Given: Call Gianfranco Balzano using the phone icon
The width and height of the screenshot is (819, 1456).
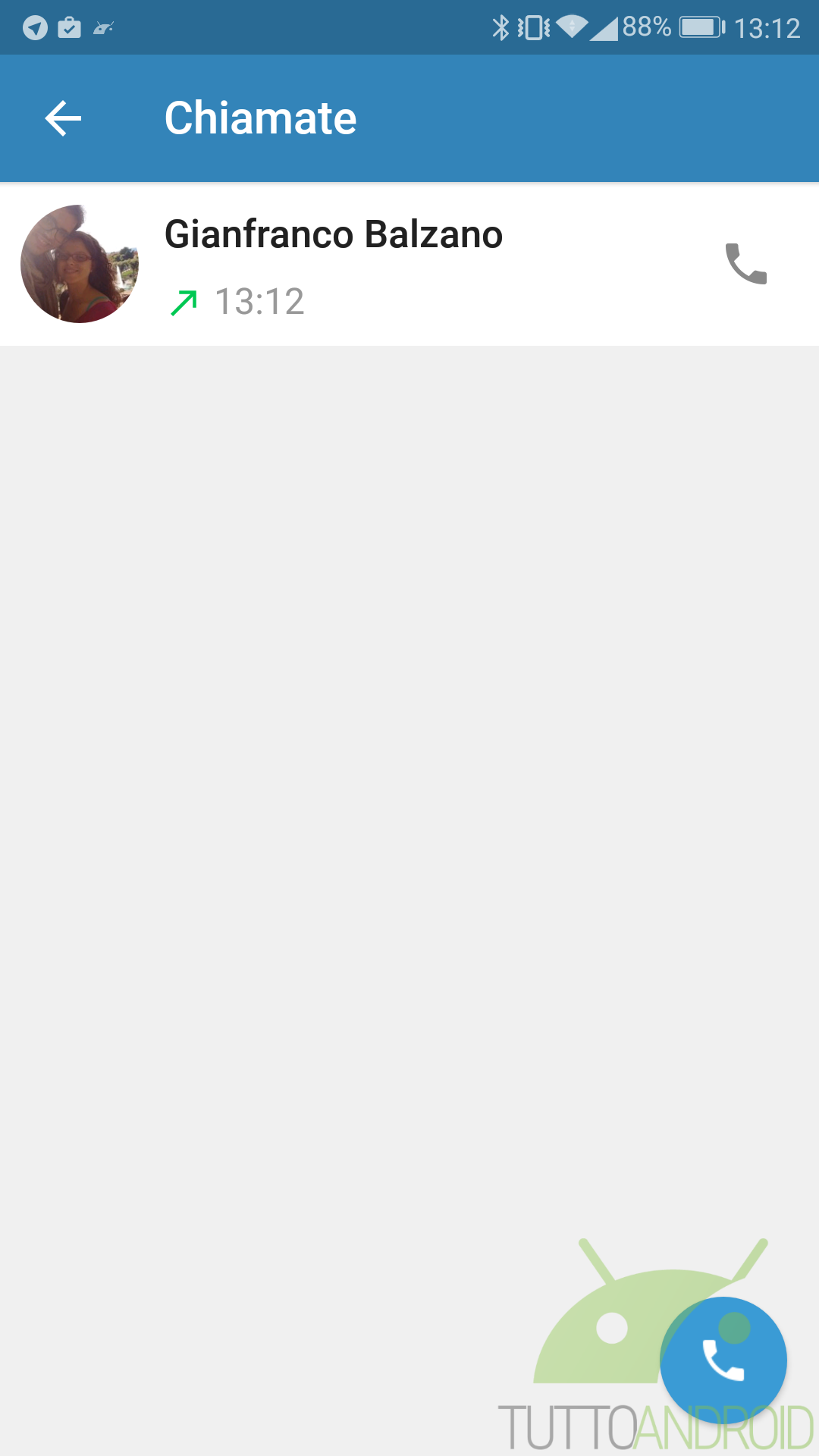Looking at the screenshot, I should tap(746, 264).
